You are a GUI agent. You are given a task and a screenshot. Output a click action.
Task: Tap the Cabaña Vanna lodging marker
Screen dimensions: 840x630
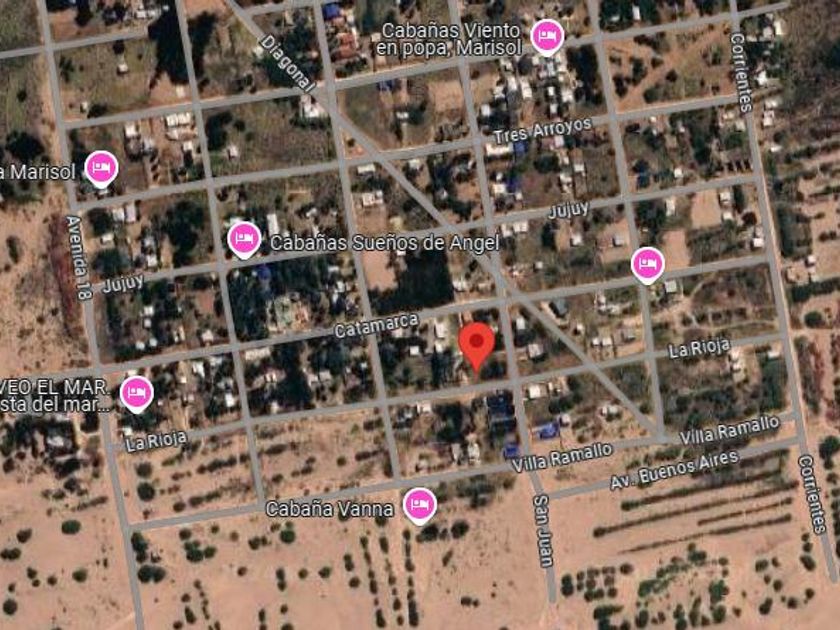[420, 504]
